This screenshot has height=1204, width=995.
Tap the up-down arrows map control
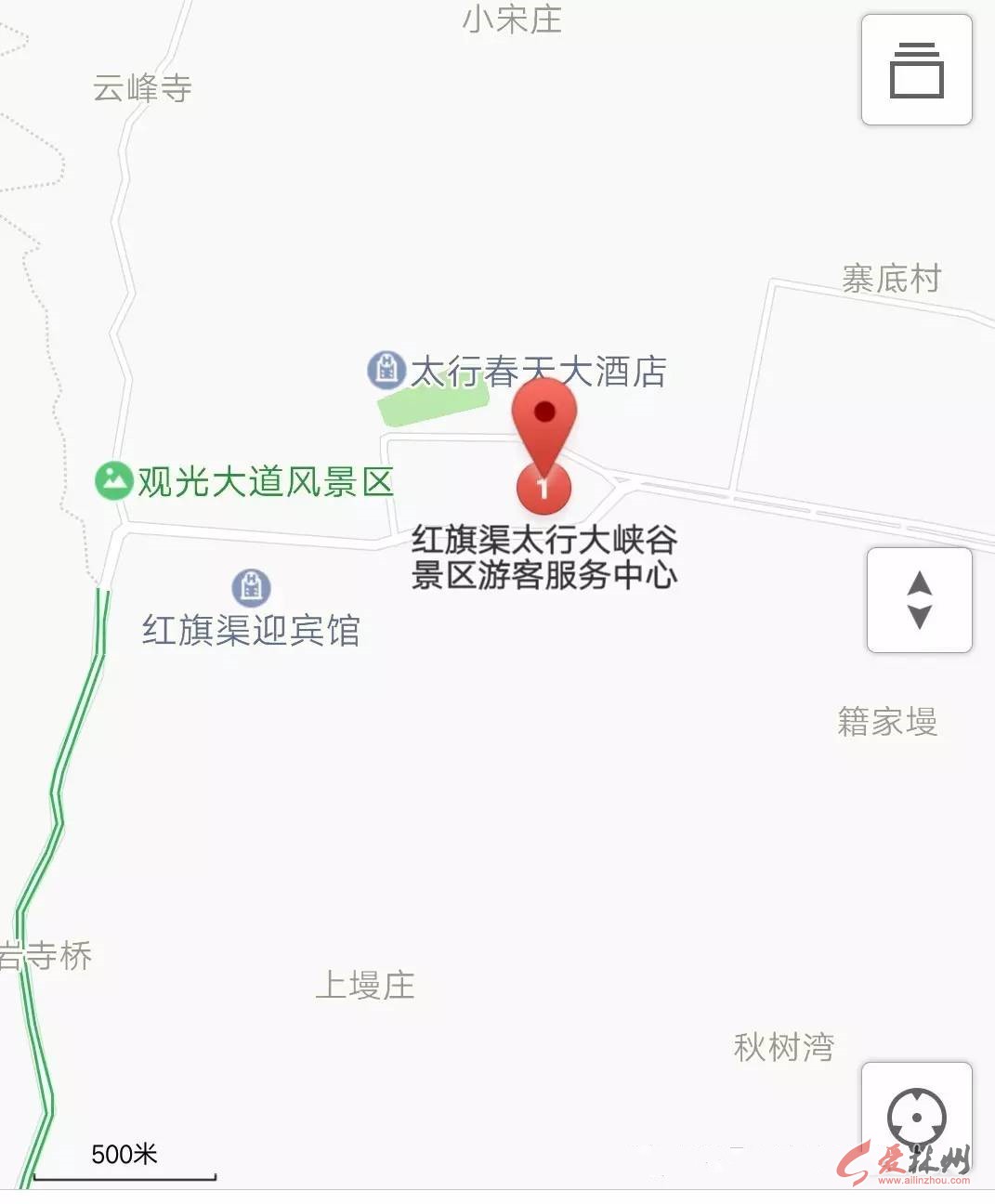point(919,600)
